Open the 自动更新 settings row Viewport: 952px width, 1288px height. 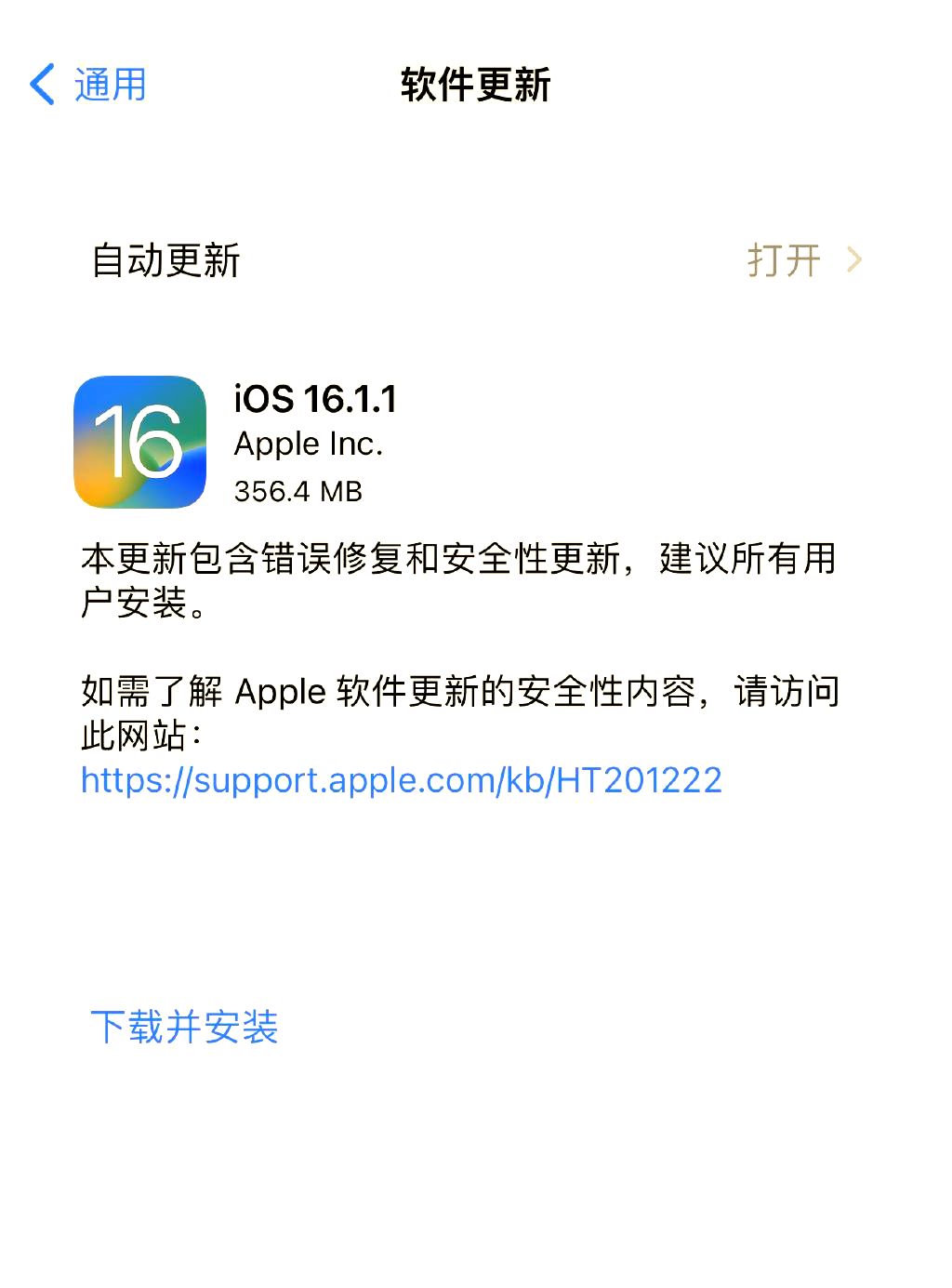coord(476,260)
